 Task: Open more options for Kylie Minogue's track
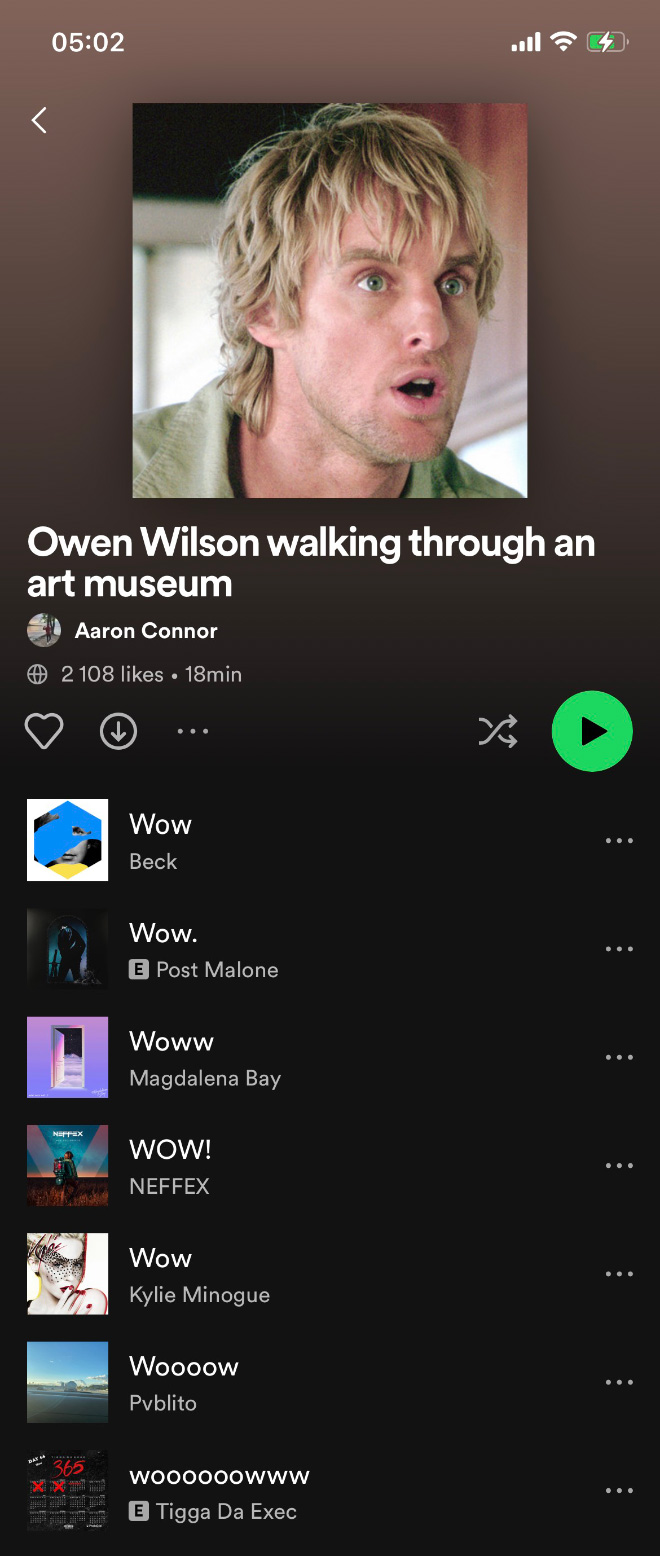[x=619, y=1274]
